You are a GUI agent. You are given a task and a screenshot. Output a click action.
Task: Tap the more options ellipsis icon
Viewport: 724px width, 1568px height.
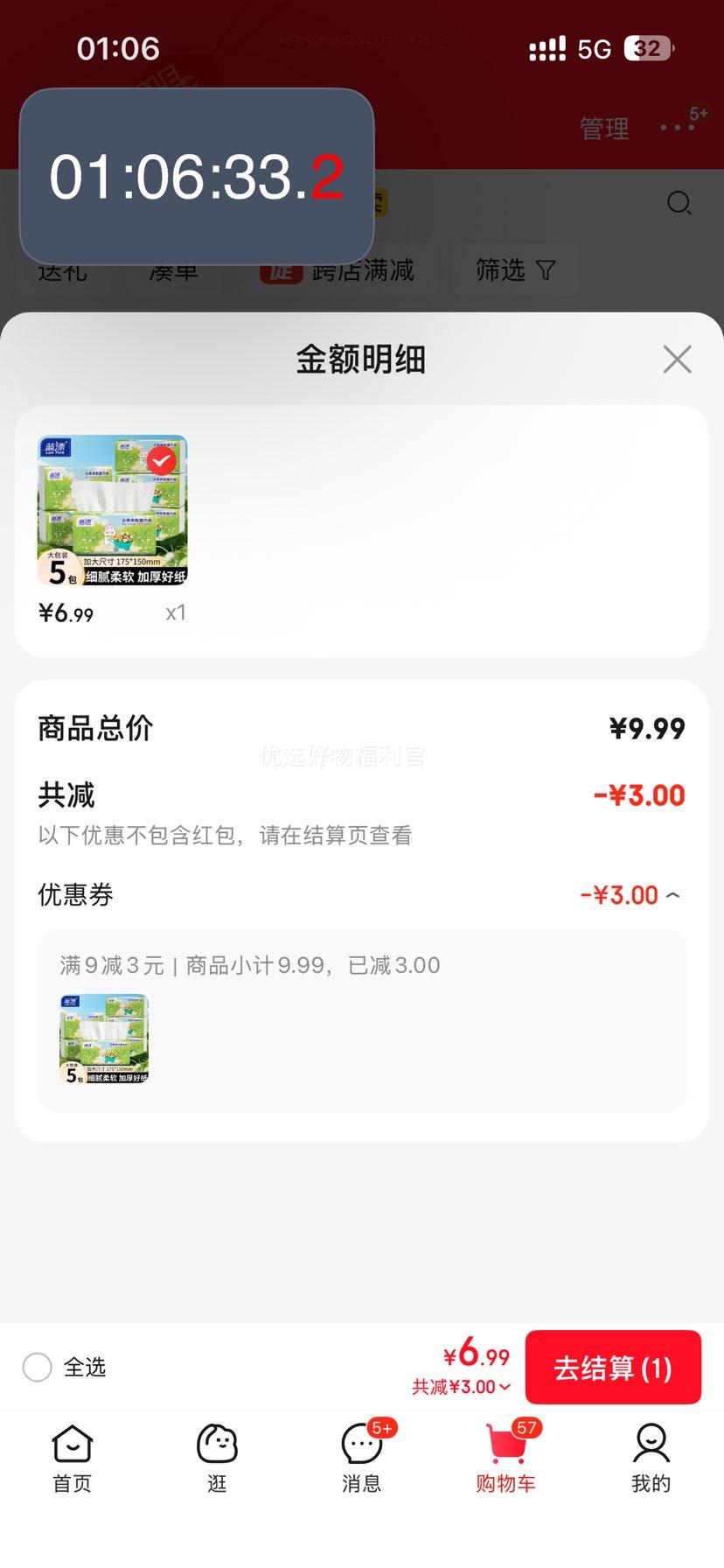(x=674, y=127)
